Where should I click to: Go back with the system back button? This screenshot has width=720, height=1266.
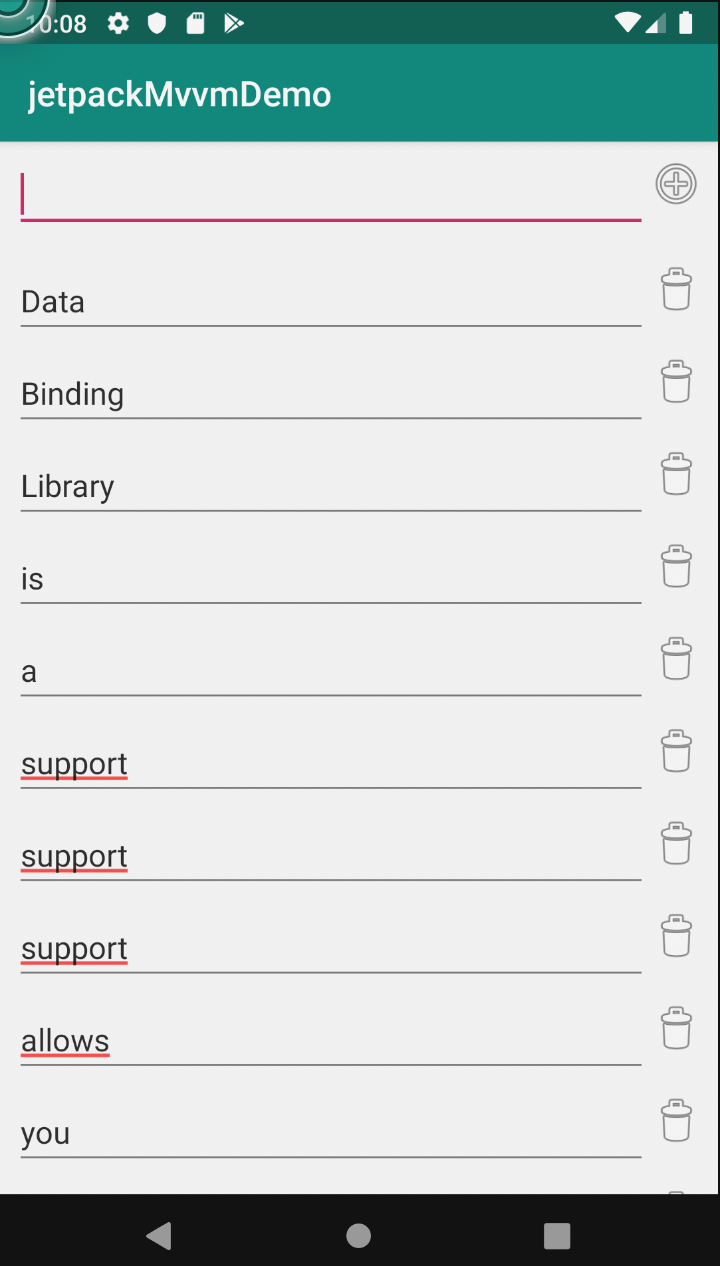click(159, 1235)
